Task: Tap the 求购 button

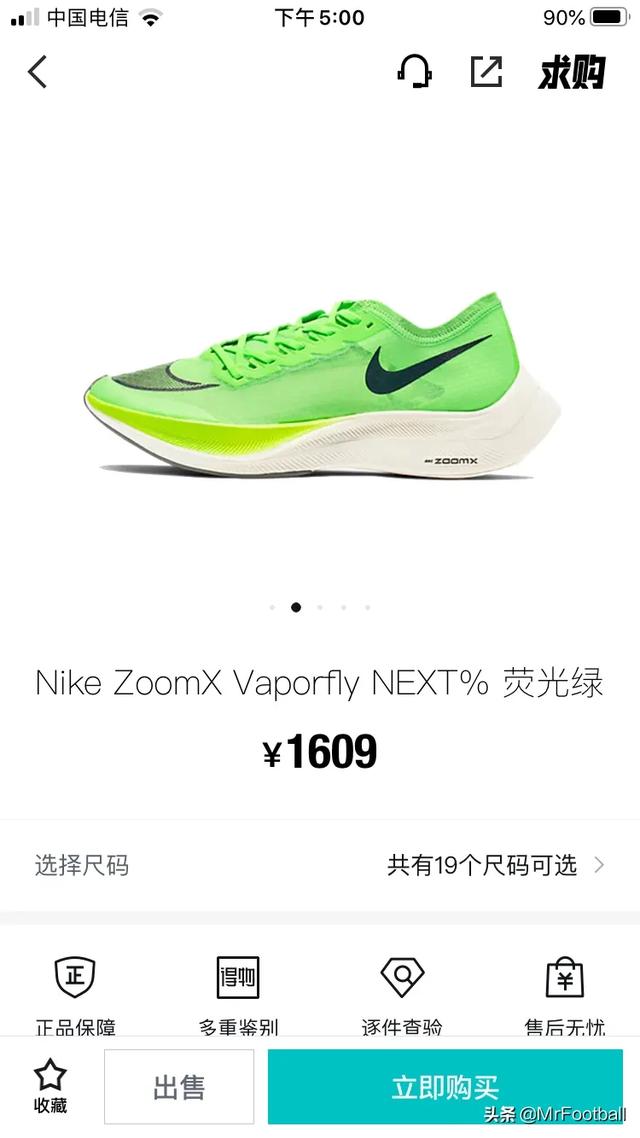Action: pos(572,72)
